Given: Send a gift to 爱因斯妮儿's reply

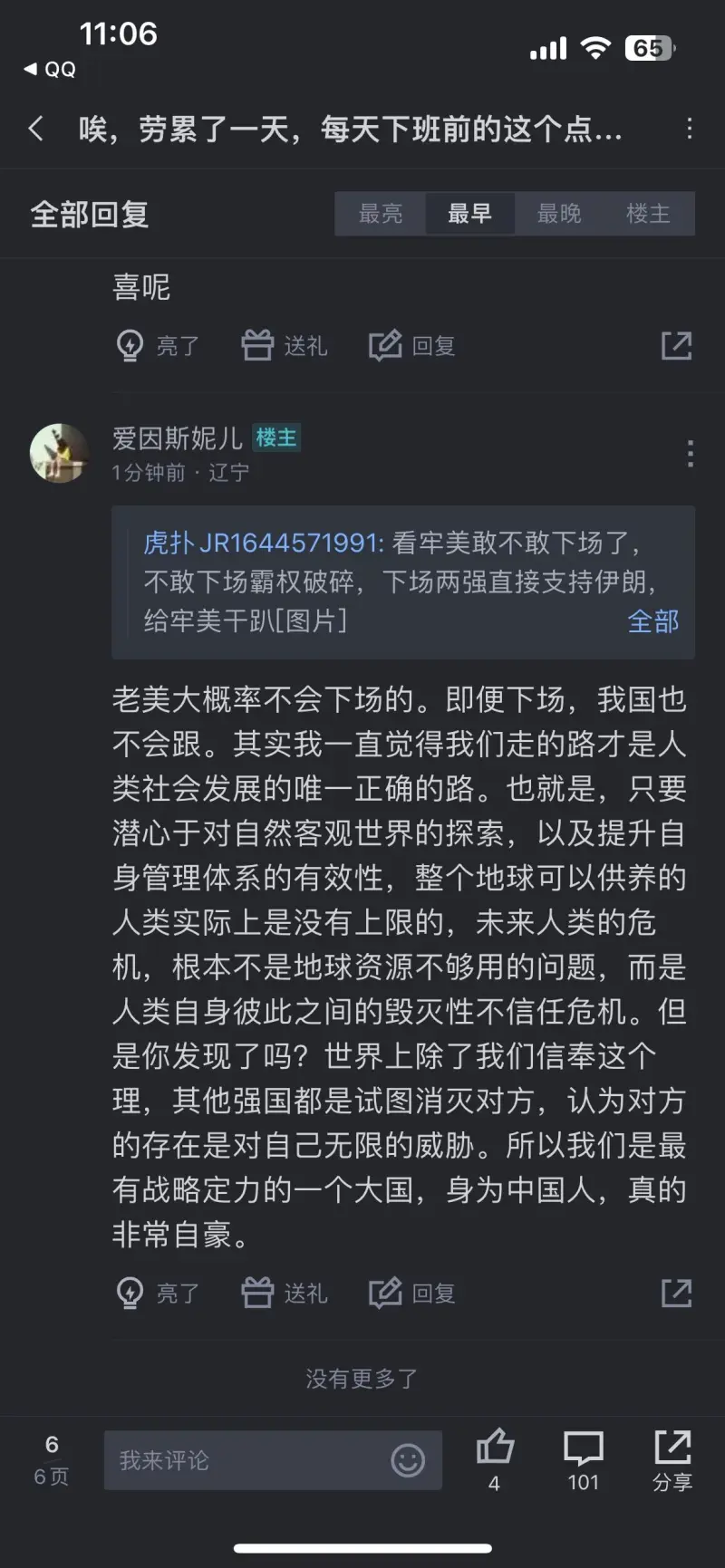Looking at the screenshot, I should click(x=285, y=1294).
